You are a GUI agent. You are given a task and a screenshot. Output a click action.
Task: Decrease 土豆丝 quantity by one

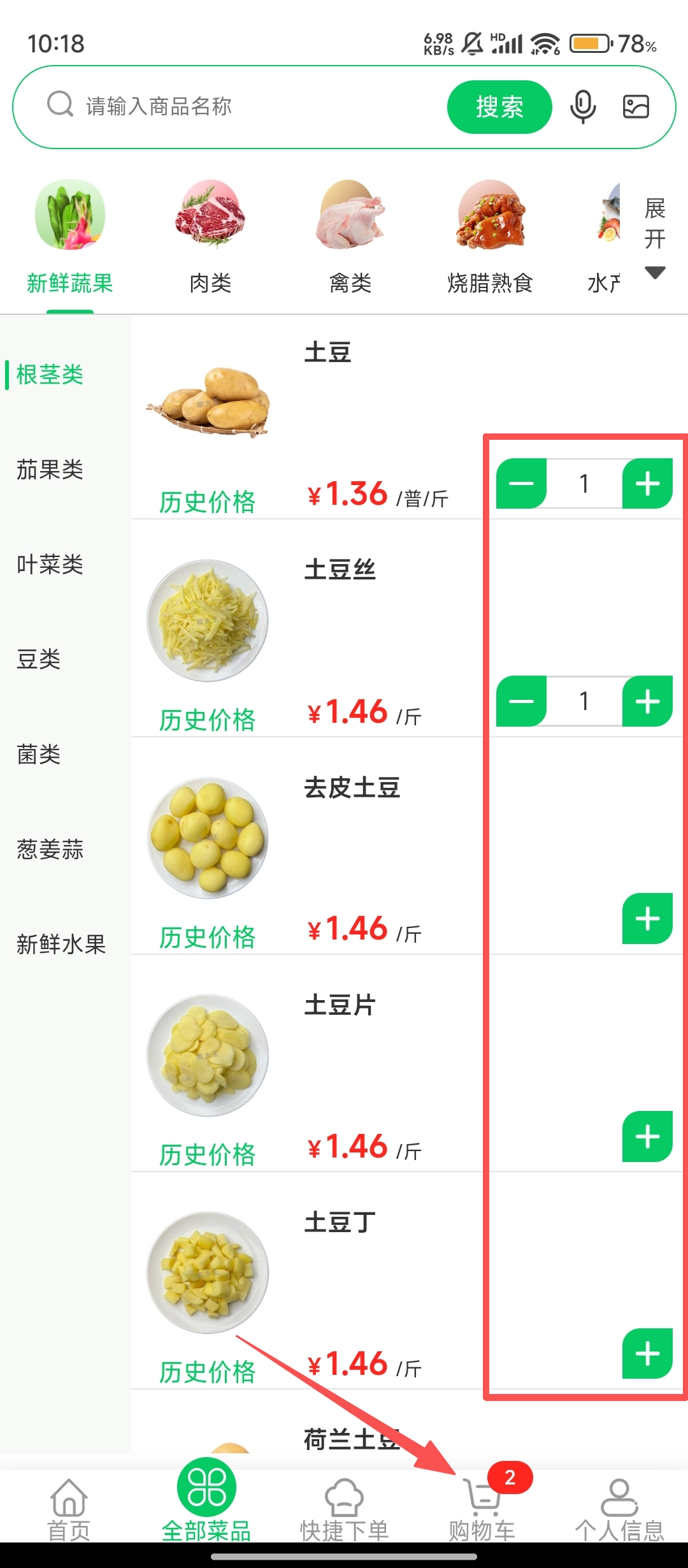[x=521, y=701]
